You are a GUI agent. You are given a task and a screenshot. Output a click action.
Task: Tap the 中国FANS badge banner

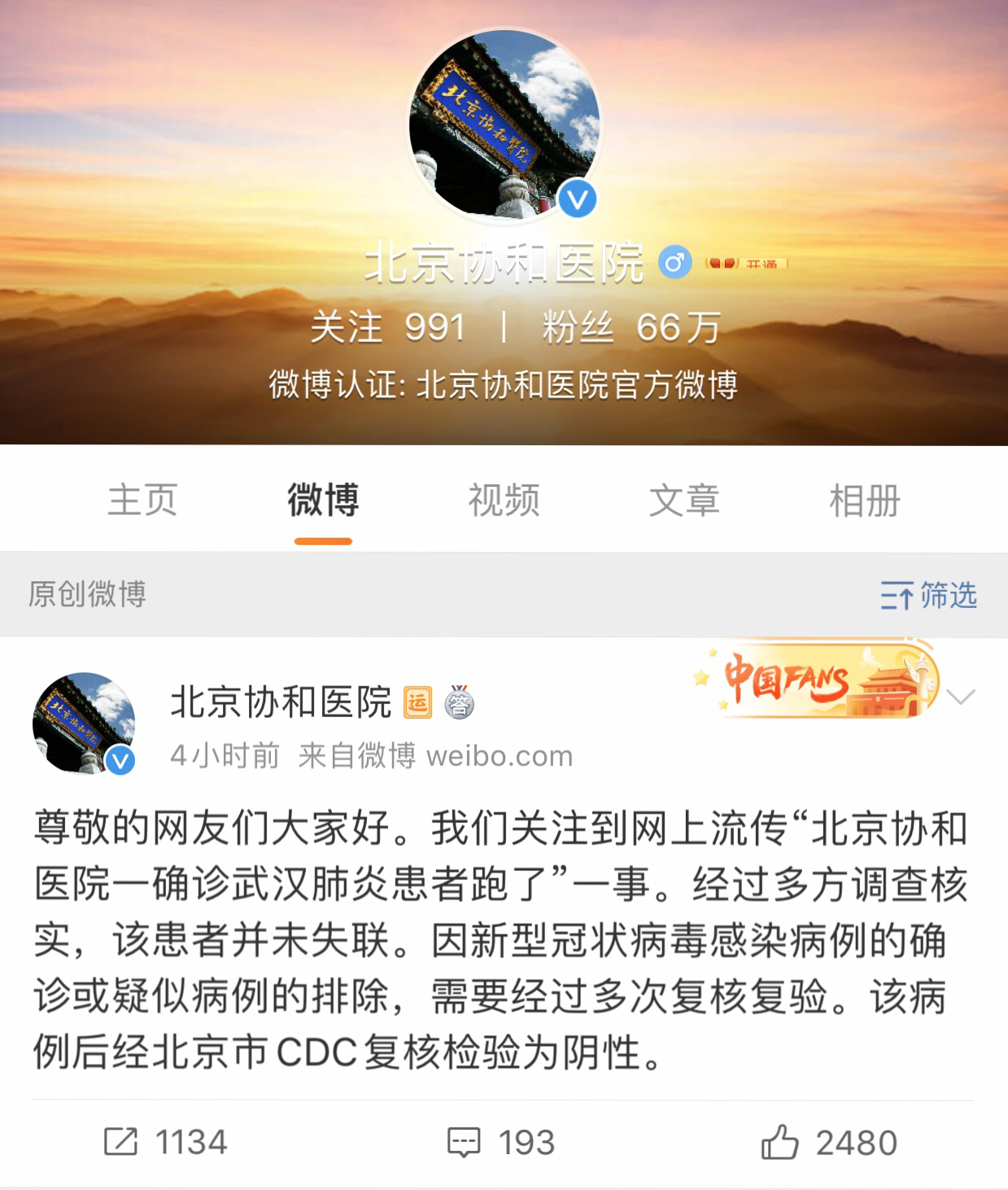click(816, 680)
